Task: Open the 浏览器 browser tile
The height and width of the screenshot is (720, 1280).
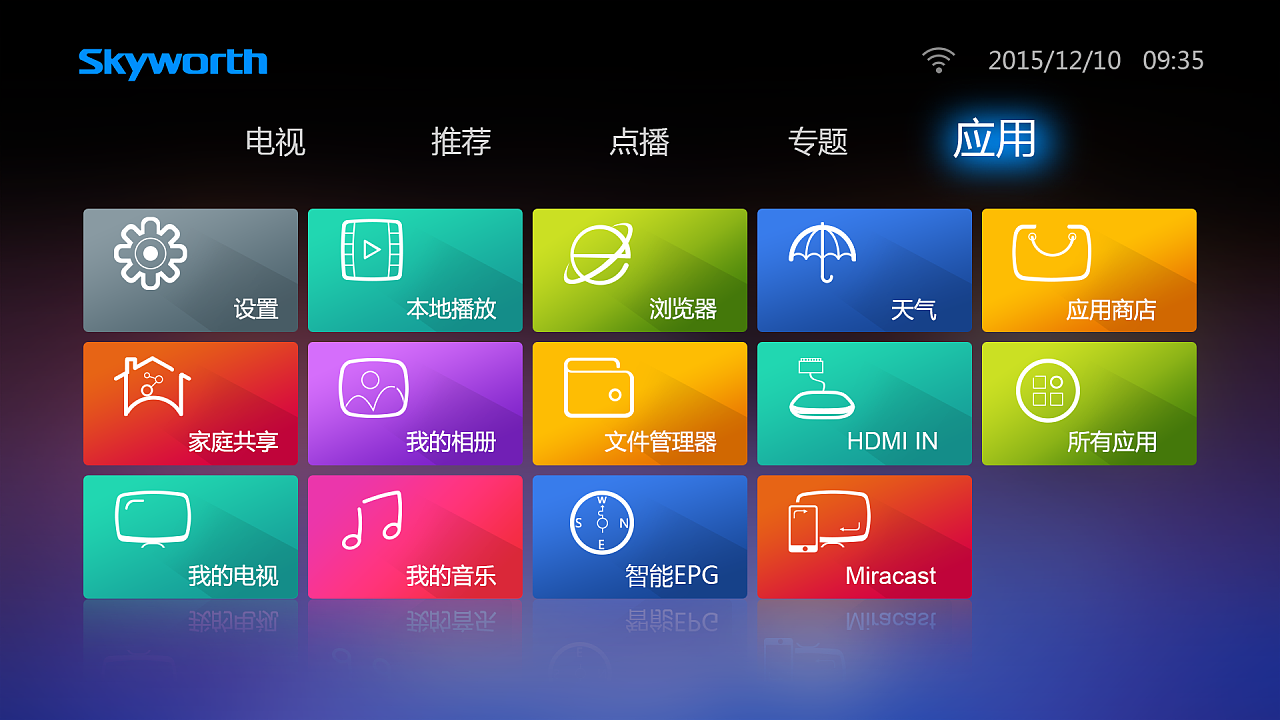Action: click(x=639, y=270)
